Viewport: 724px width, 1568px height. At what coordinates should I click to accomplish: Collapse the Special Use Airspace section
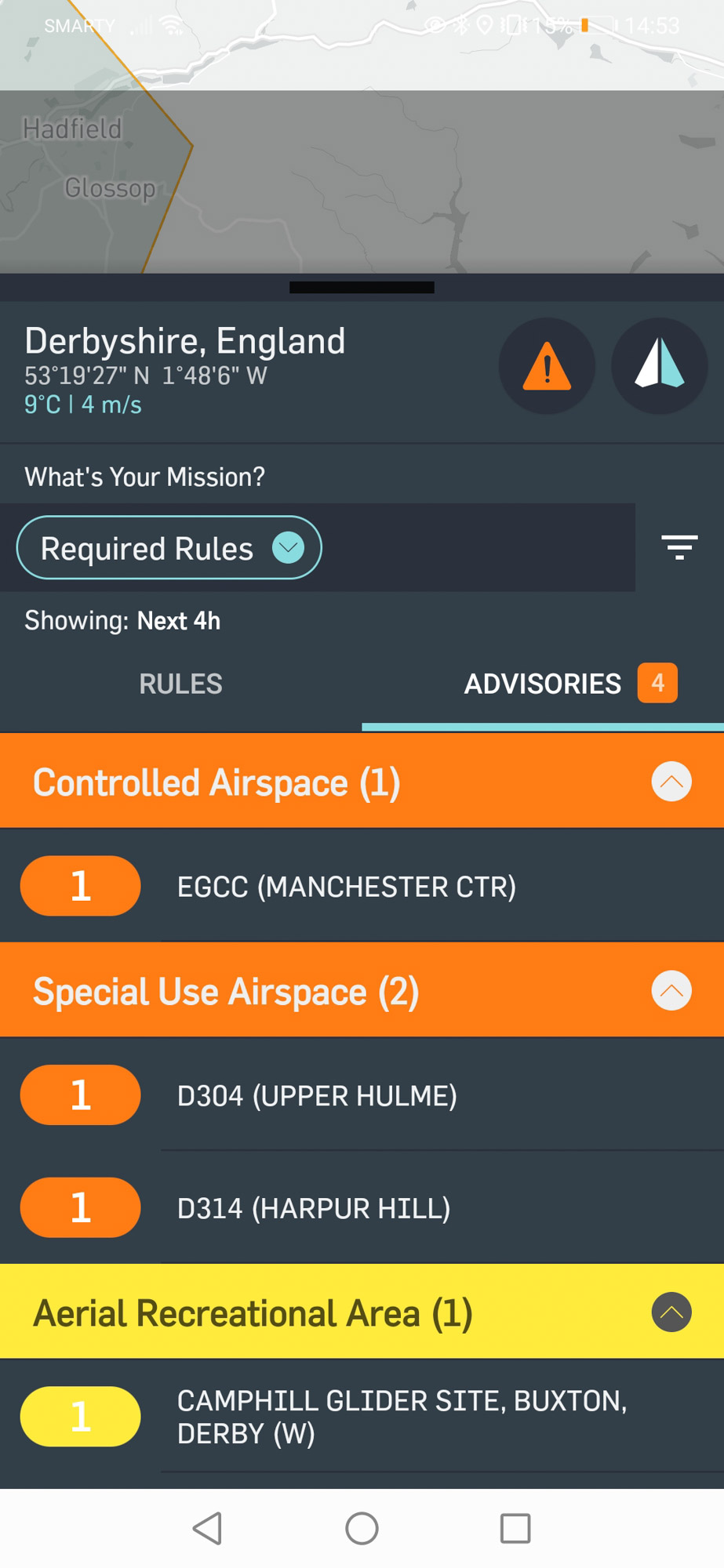[x=671, y=991]
